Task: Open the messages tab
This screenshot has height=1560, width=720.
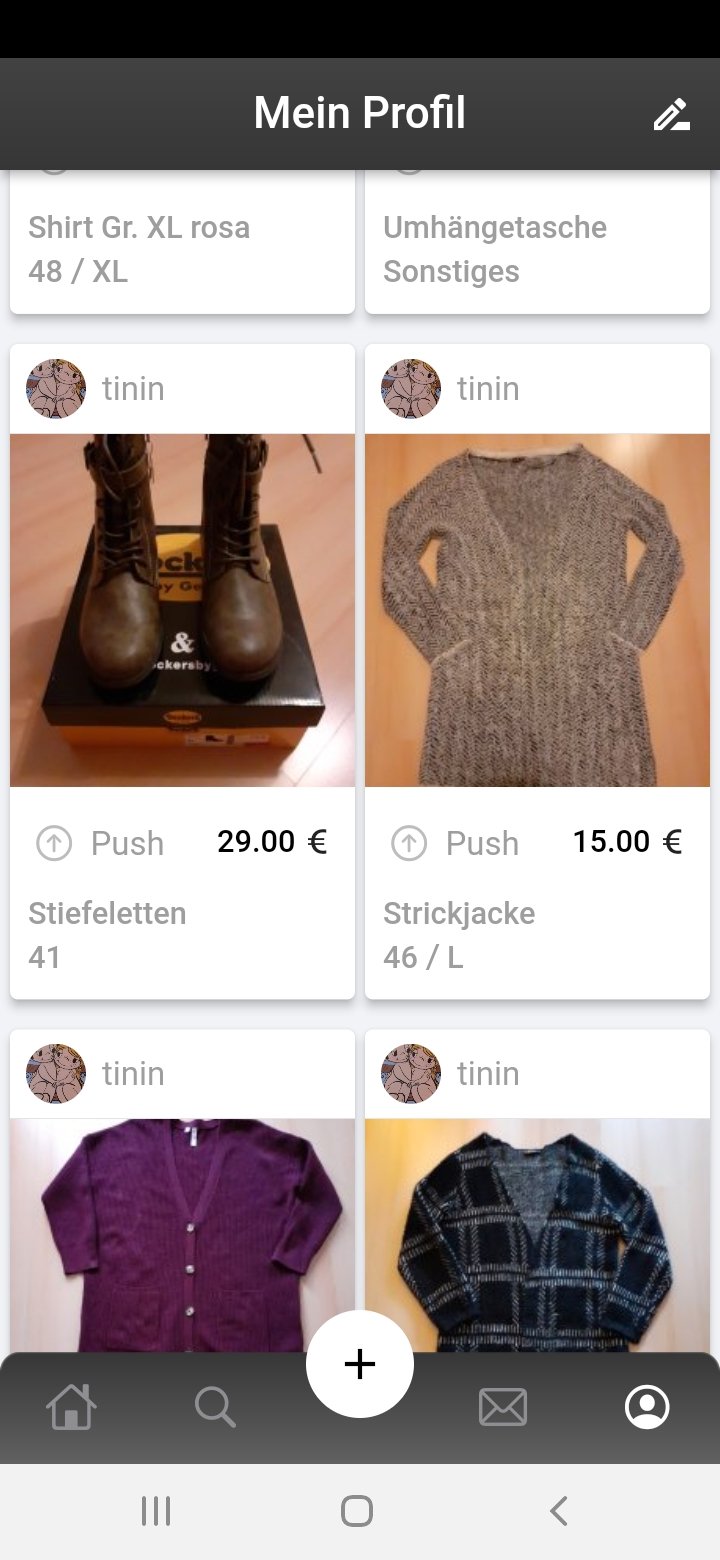Action: click(x=503, y=1407)
